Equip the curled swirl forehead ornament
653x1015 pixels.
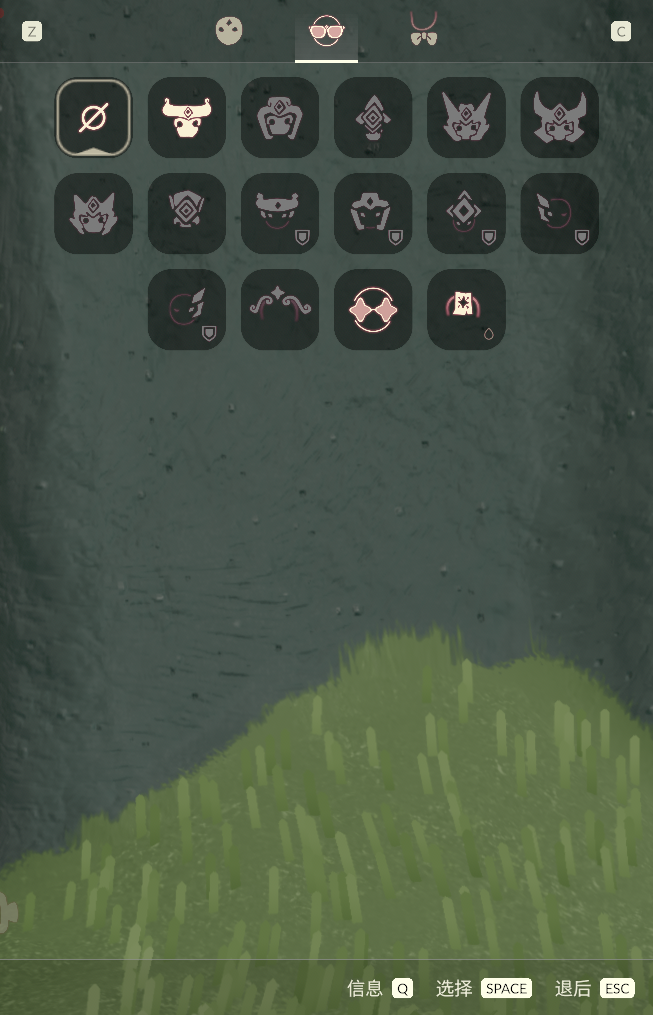pos(280,309)
